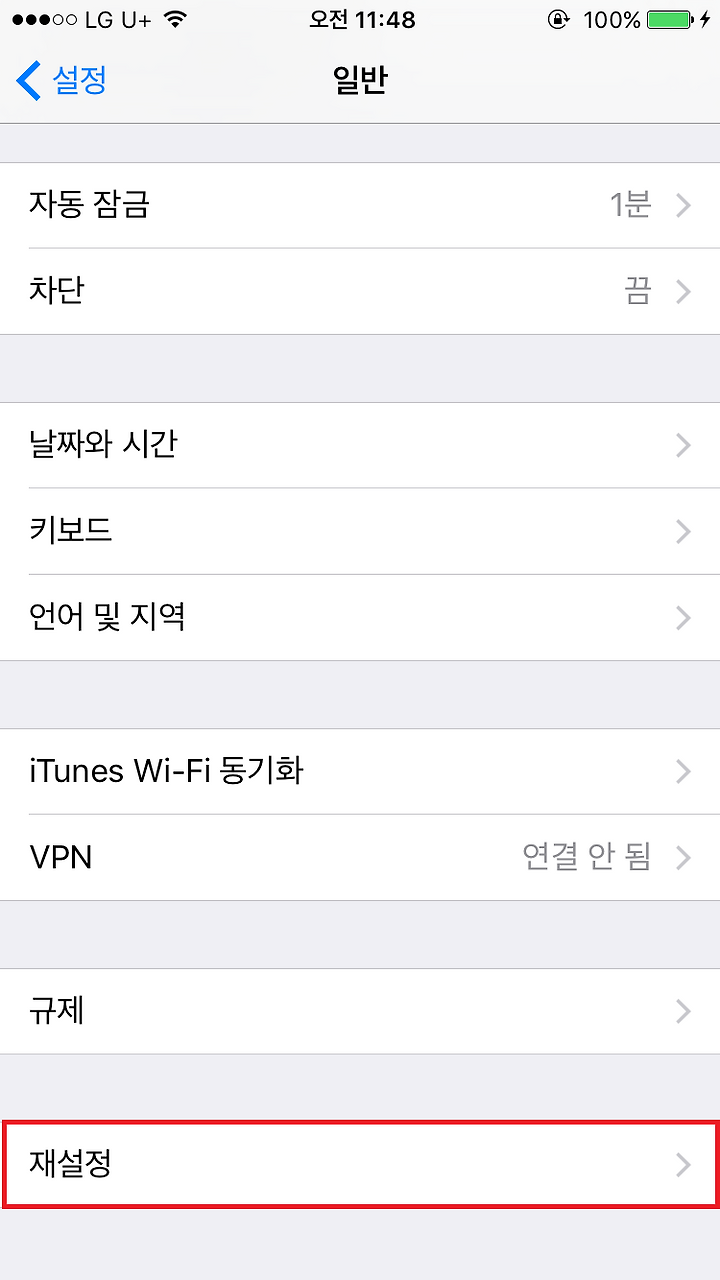The height and width of the screenshot is (1280, 720).
Task: Open the VPN settings row
Action: 360,857
